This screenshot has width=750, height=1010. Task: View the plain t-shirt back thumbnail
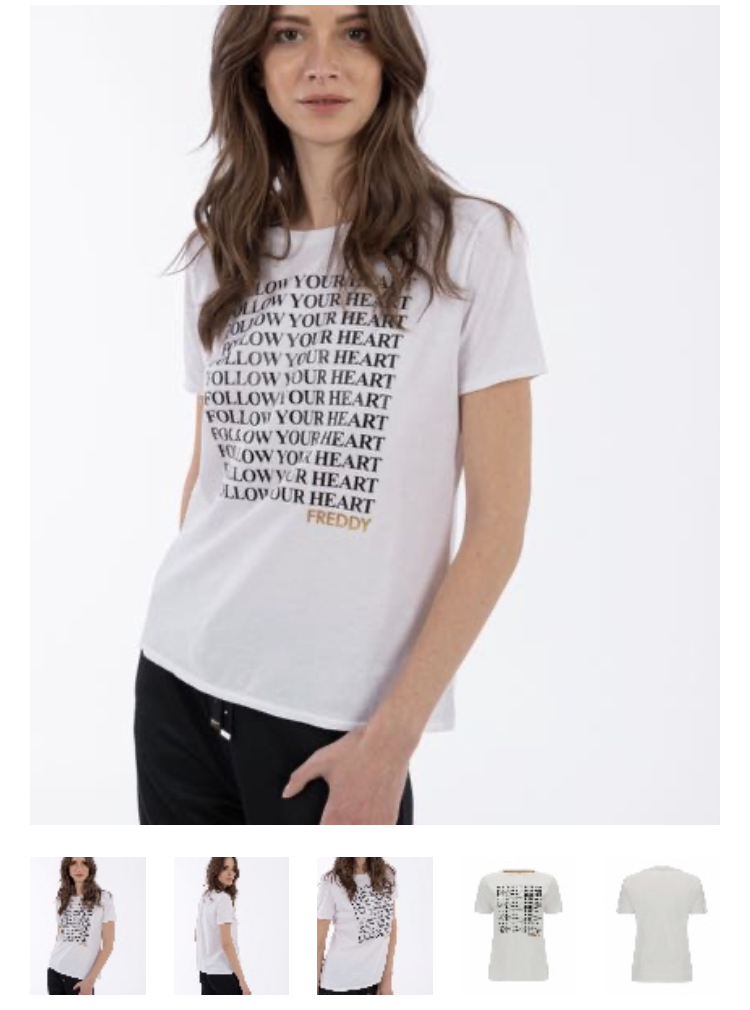pyautogui.click(x=661, y=925)
